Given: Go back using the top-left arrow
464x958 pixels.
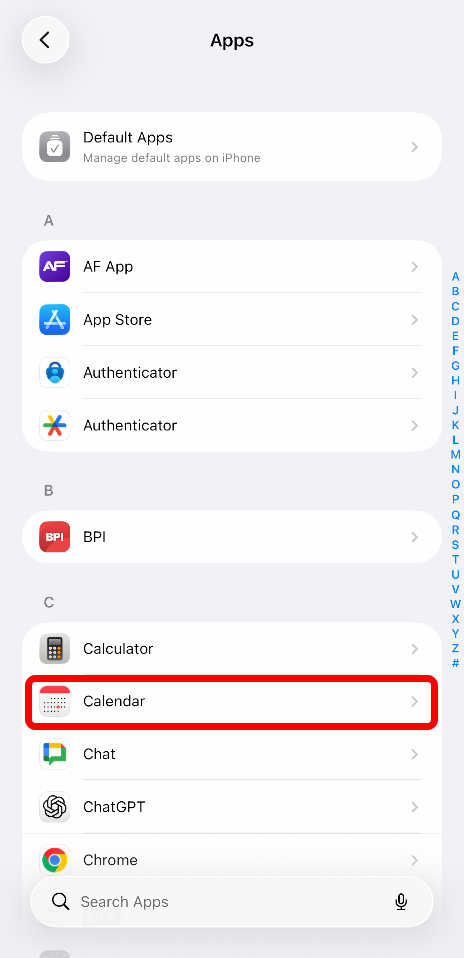Looking at the screenshot, I should pos(45,40).
